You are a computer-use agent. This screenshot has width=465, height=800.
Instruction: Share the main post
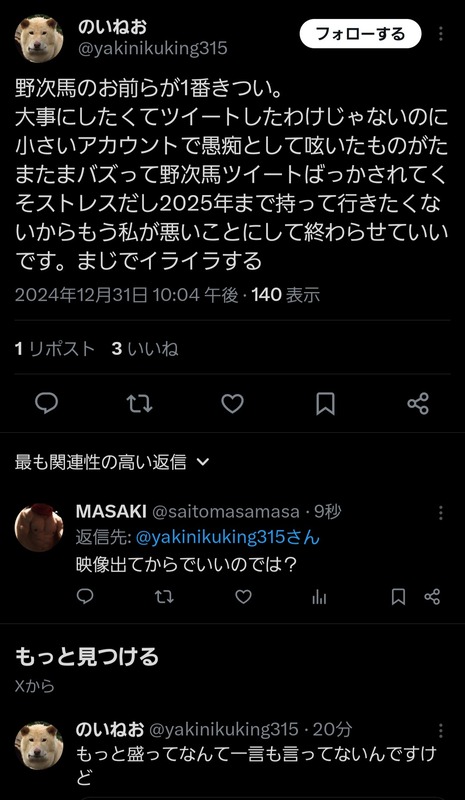pos(418,404)
